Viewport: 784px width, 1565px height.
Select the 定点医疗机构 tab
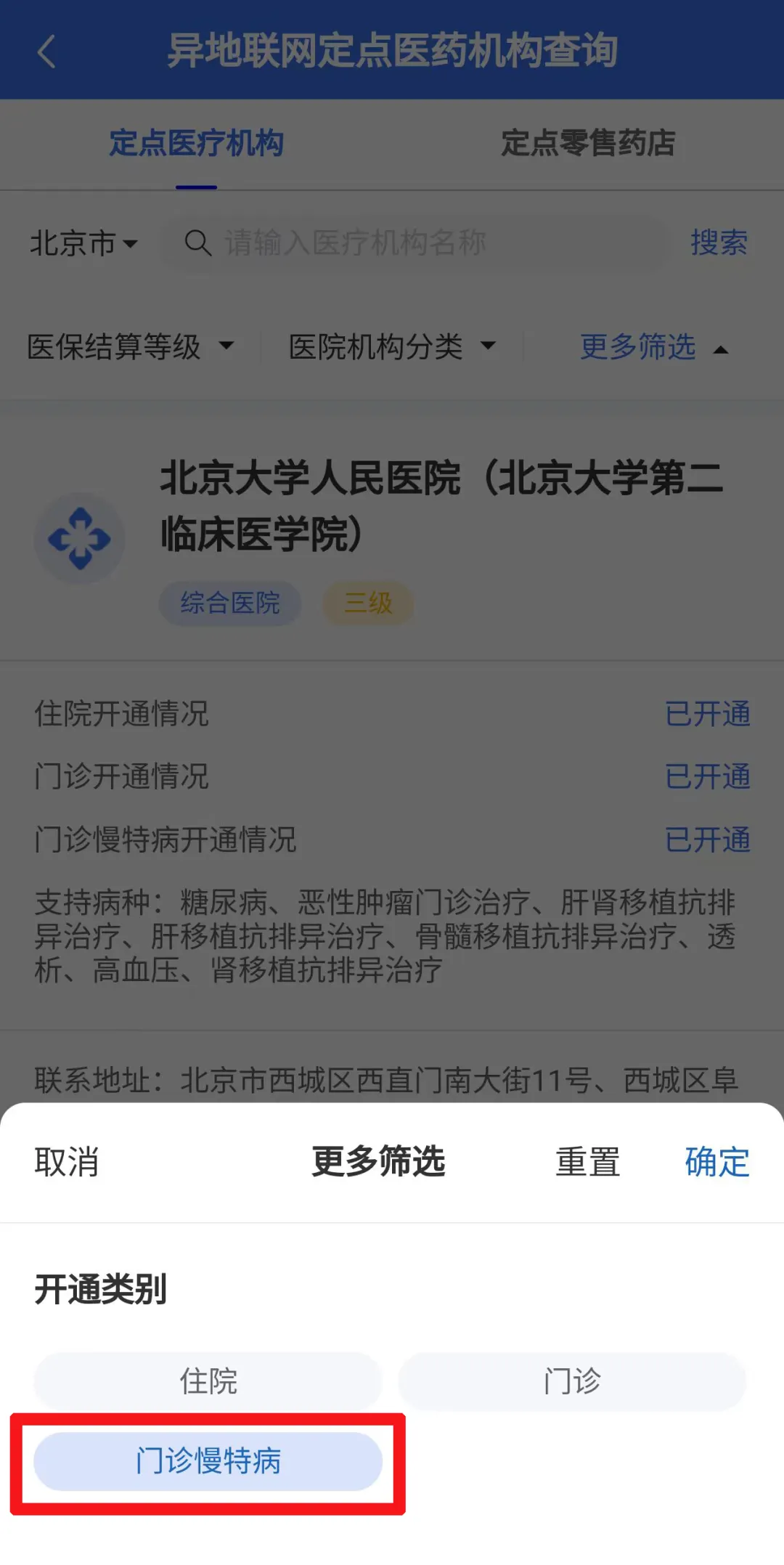point(196,143)
